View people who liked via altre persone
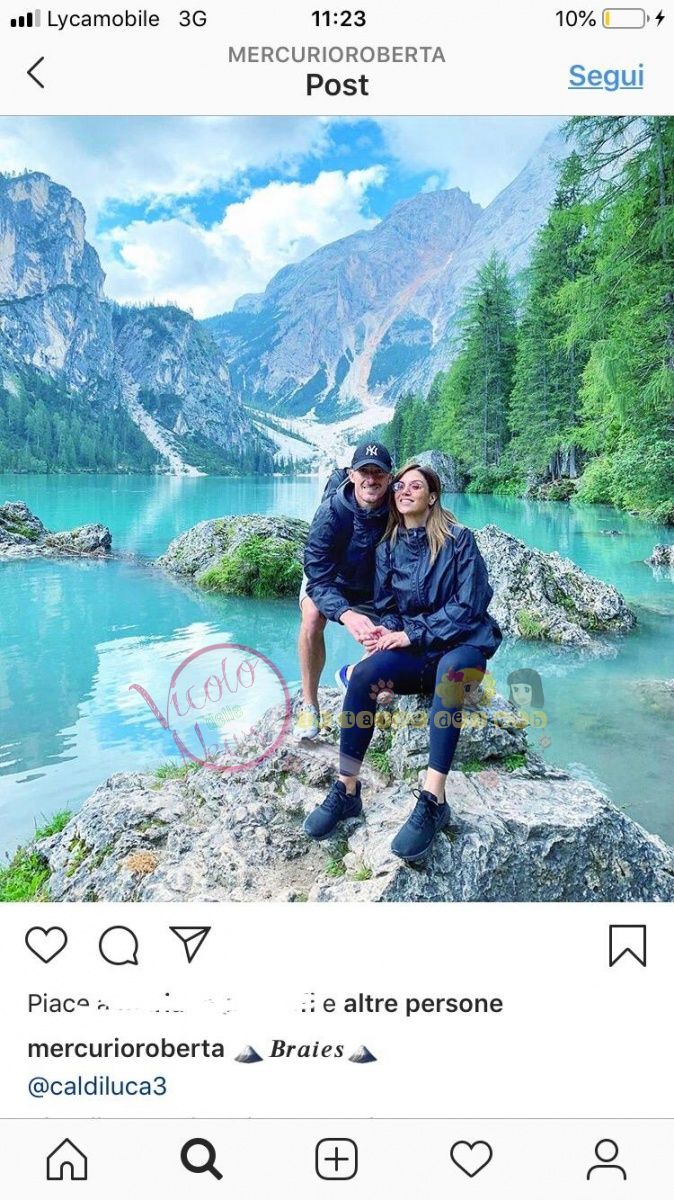Image resolution: width=674 pixels, height=1200 pixels. 422,1003
